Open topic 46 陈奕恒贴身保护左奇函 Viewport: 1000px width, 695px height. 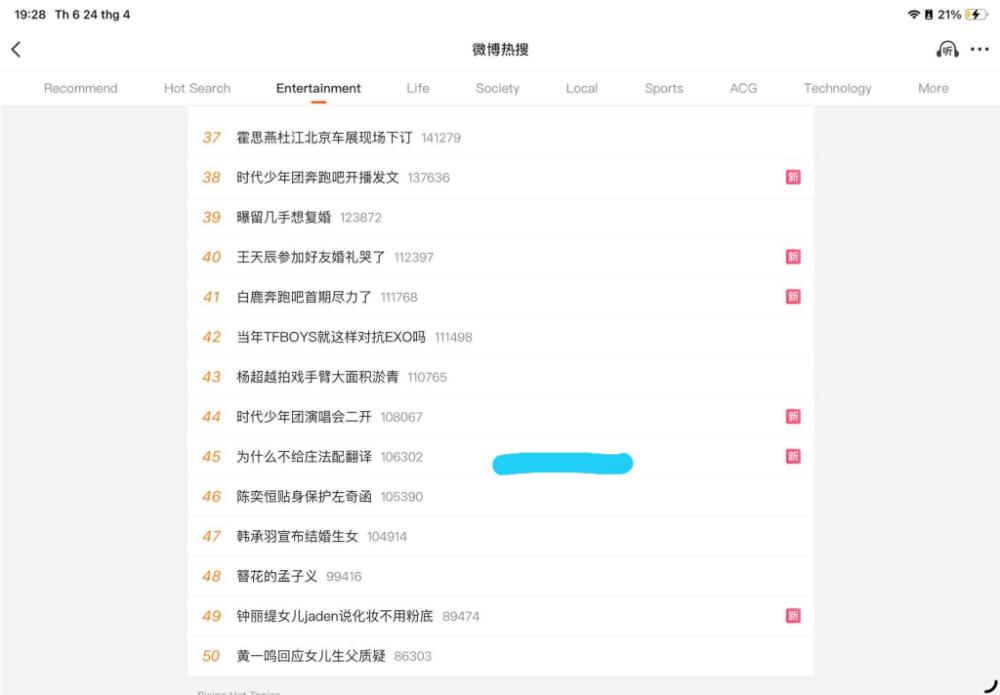[303, 497]
